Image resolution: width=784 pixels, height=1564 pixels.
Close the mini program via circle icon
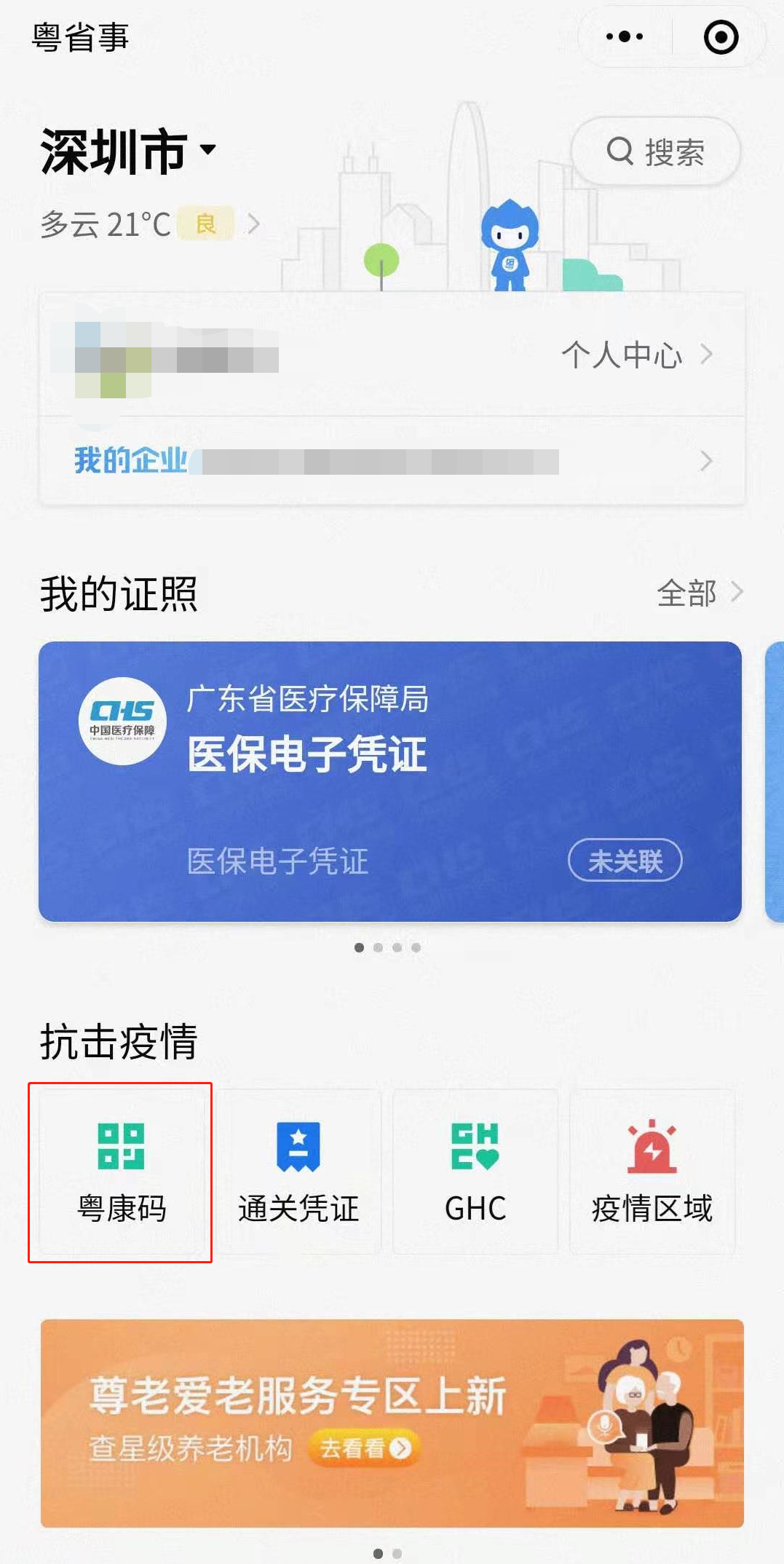(721, 37)
